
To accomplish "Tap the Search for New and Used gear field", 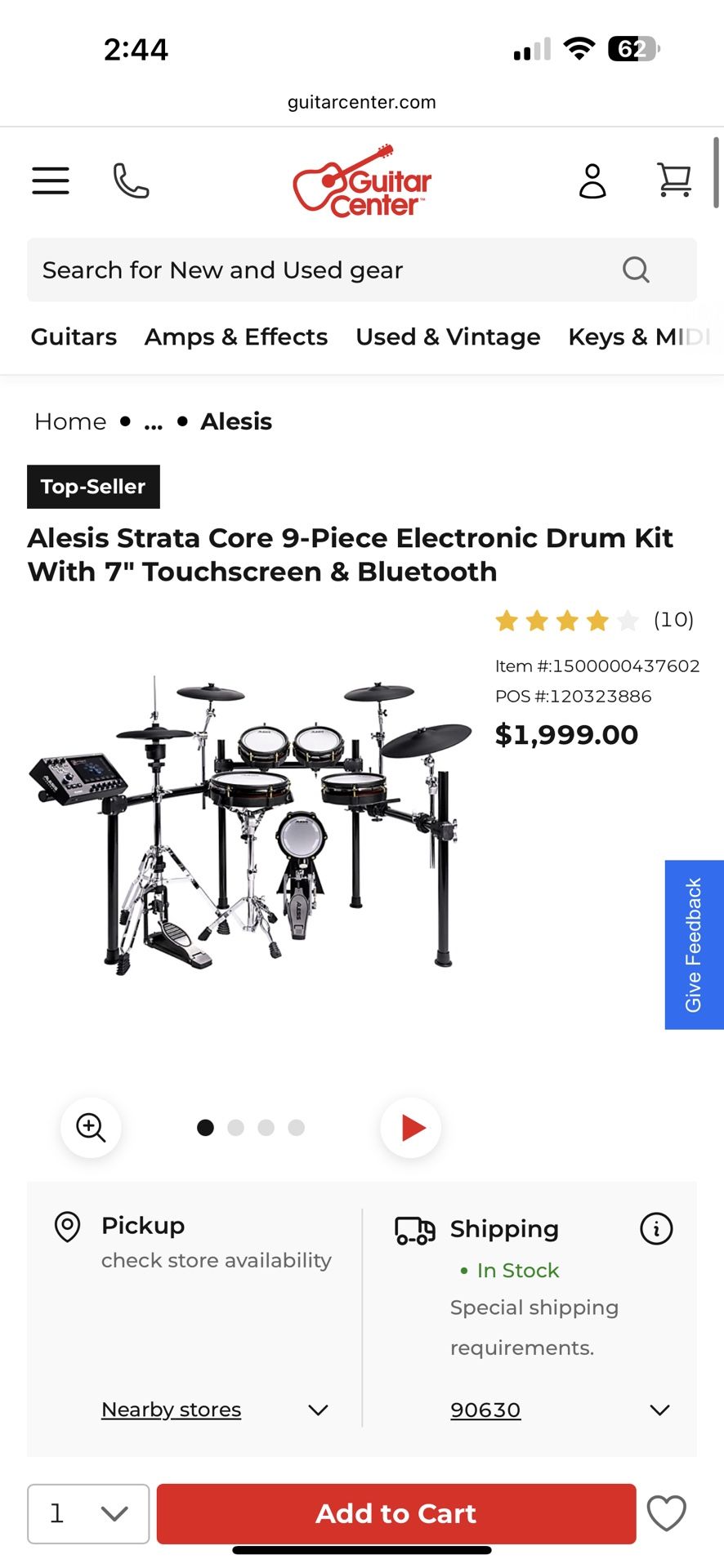I will click(x=327, y=270).
